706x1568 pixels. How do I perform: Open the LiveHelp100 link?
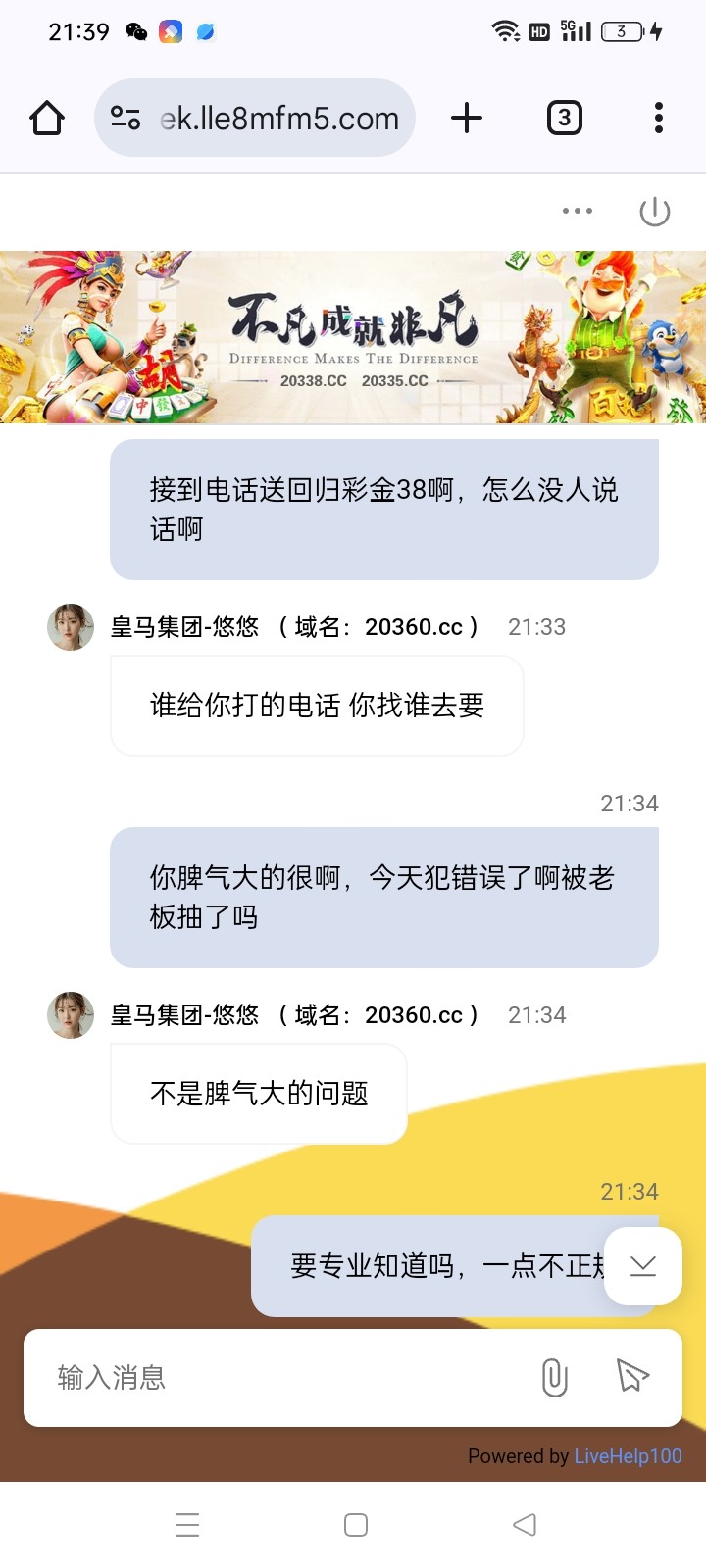[x=628, y=1456]
